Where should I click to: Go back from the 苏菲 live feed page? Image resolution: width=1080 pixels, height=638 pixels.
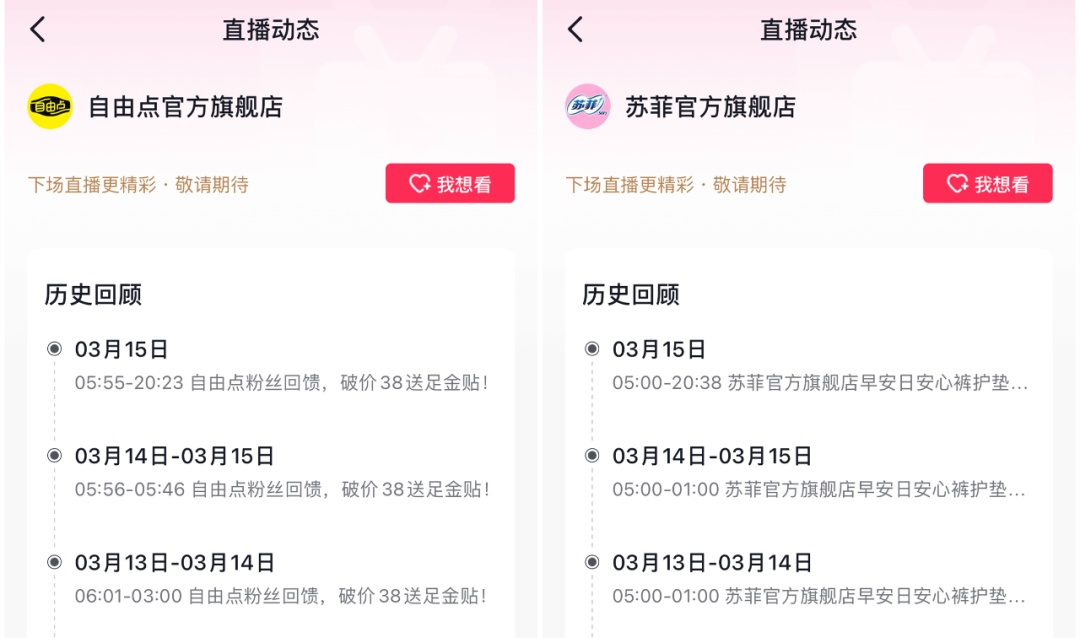pyautogui.click(x=575, y=29)
